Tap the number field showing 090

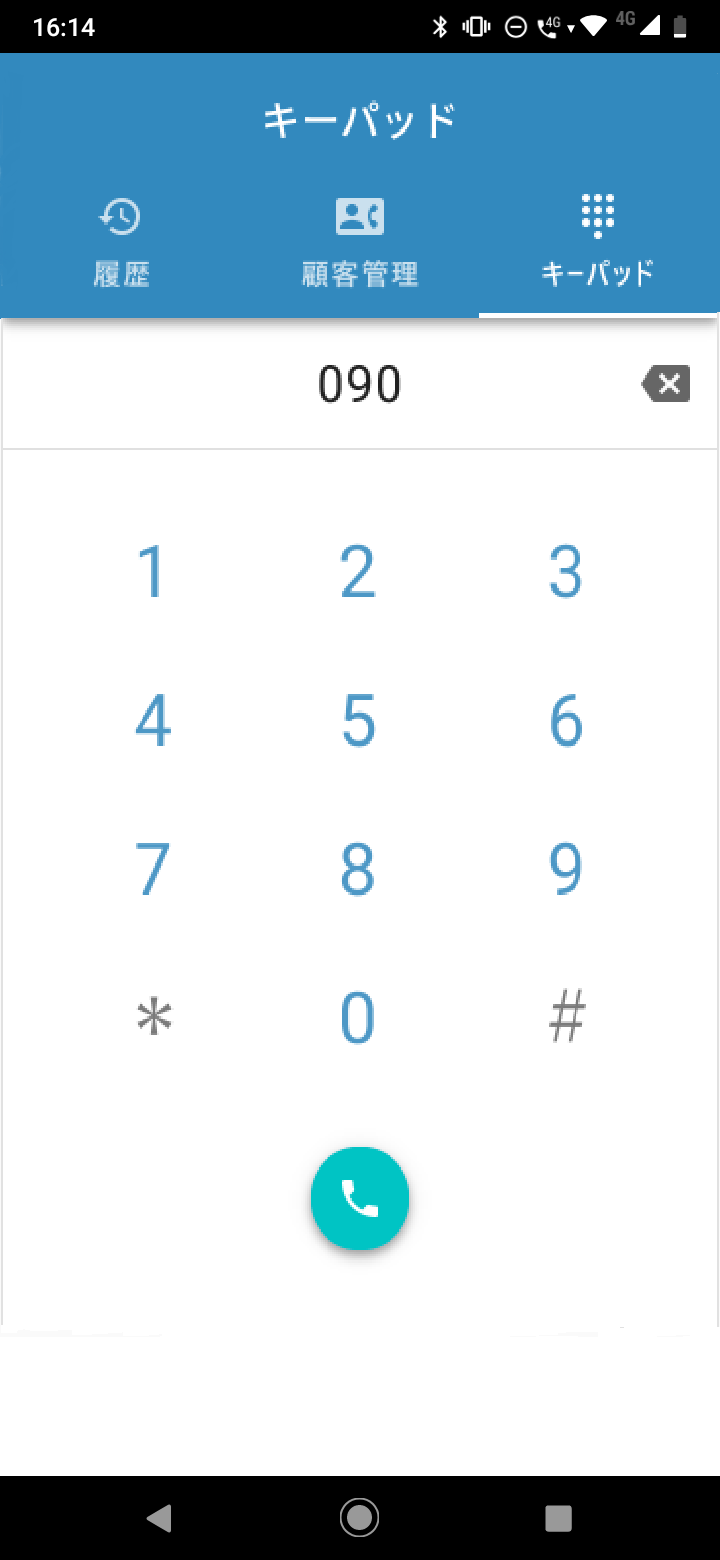[359, 384]
